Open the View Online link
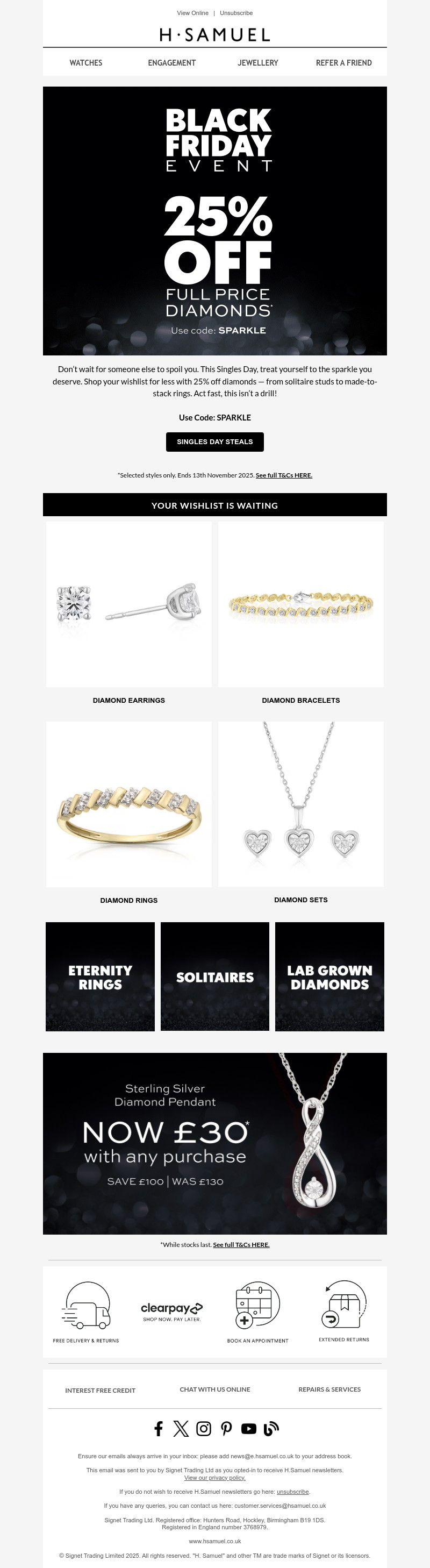Viewport: 430px width, 1568px height. 192,13
